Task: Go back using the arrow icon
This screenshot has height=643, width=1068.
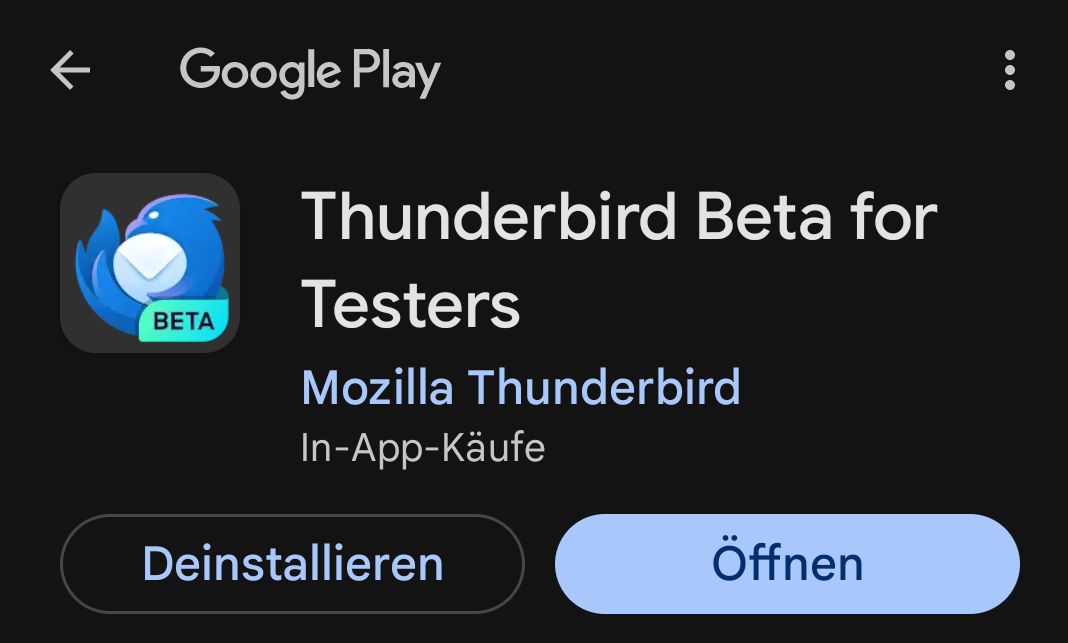Action: [70, 71]
